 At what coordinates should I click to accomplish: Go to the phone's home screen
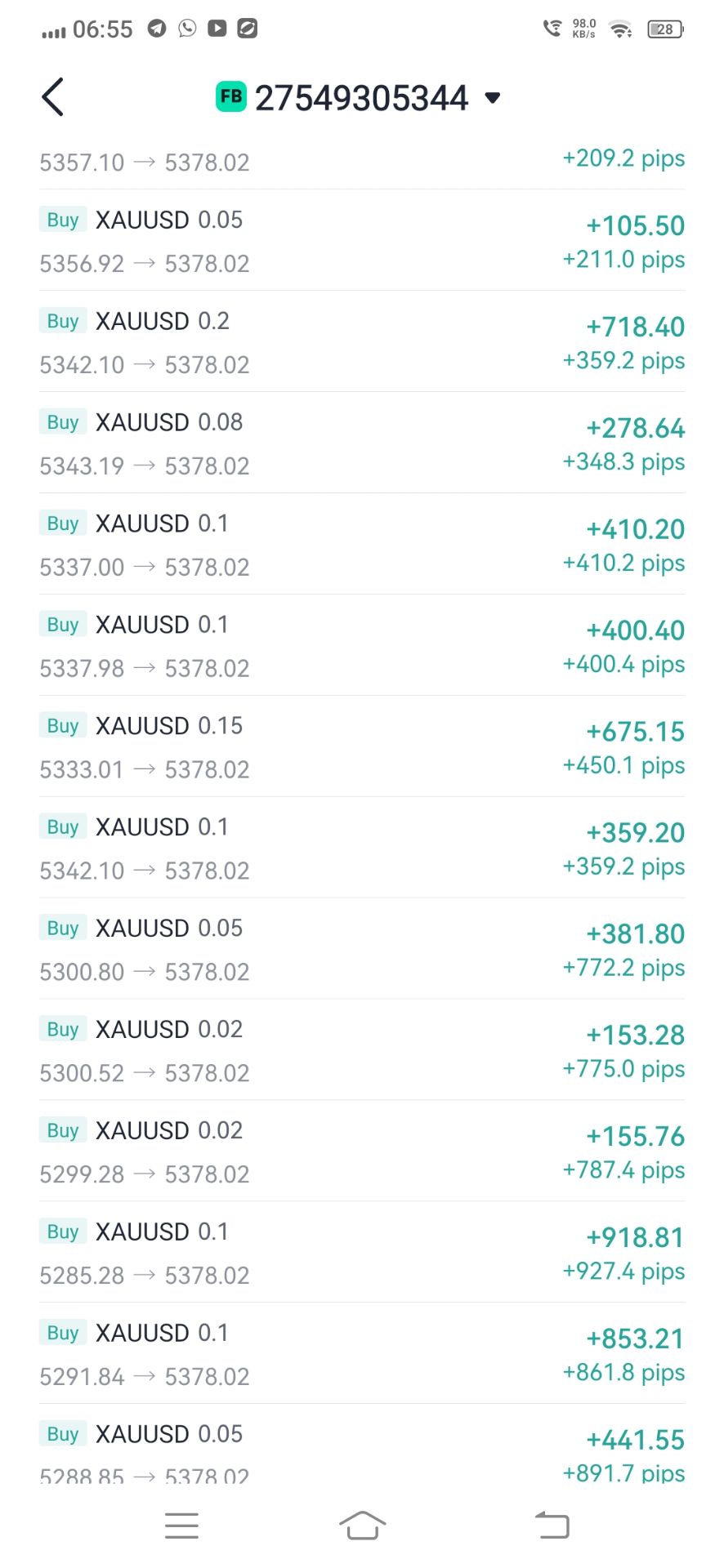click(x=362, y=1525)
